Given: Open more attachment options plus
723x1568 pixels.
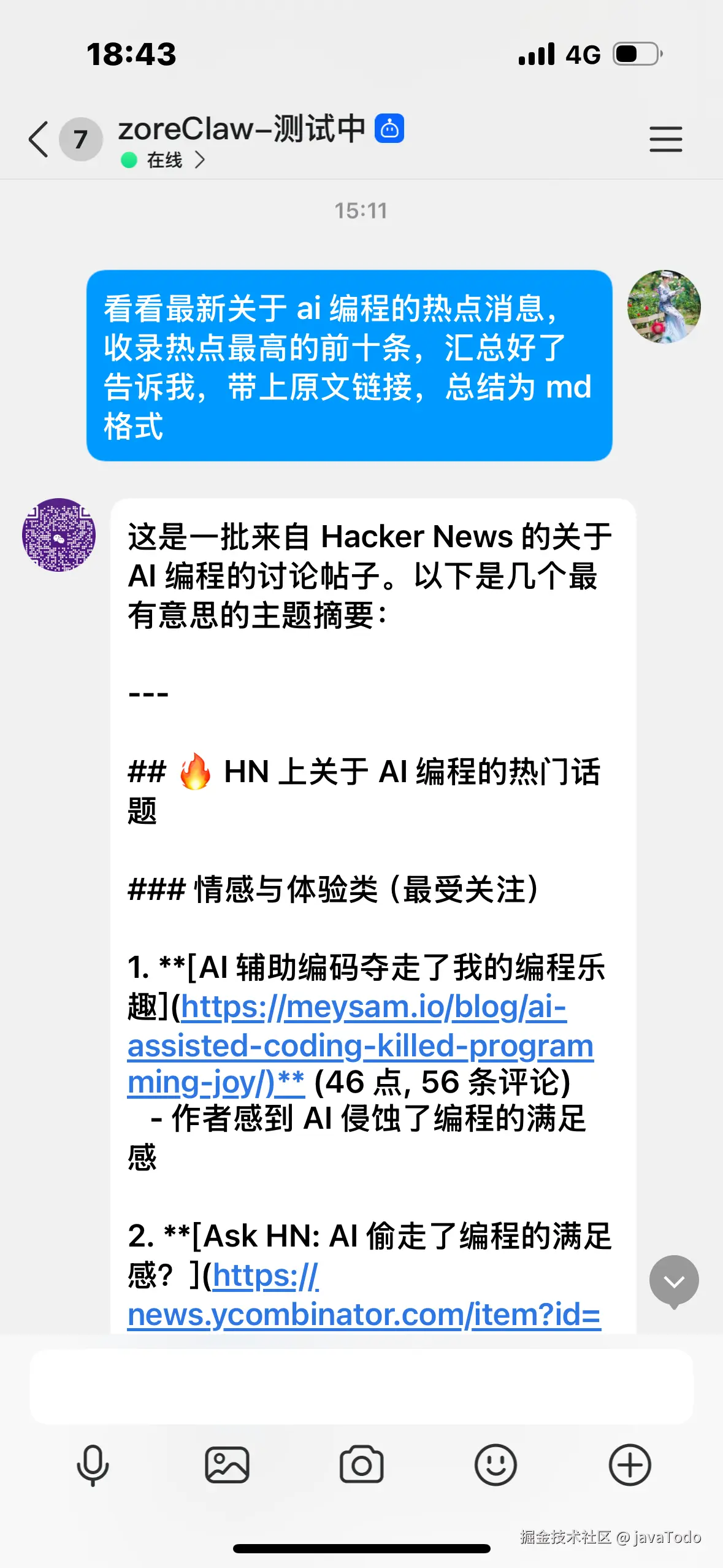Looking at the screenshot, I should coord(630,1465).
